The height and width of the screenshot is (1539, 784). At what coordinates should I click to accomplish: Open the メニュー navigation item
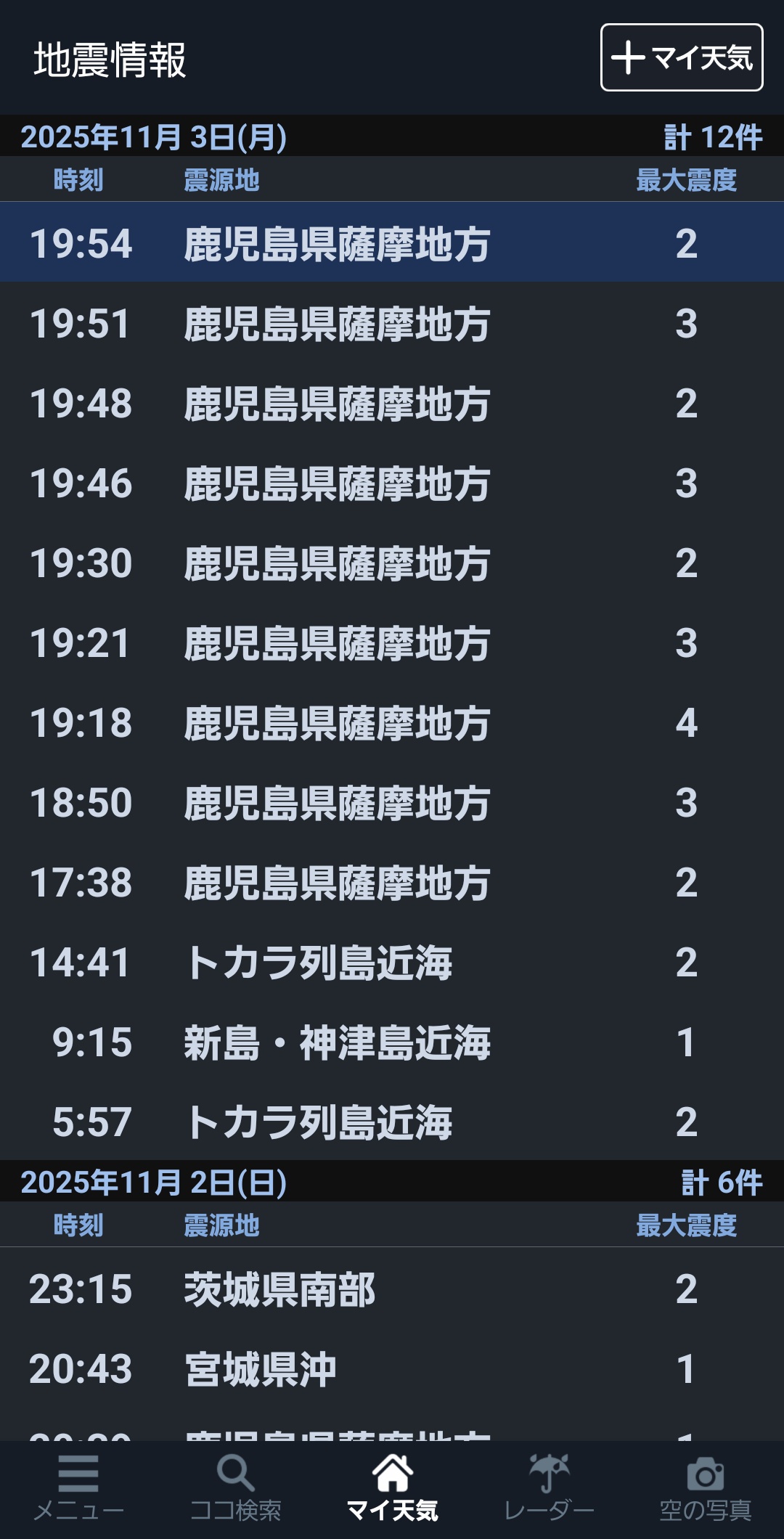pyautogui.click(x=78, y=1488)
